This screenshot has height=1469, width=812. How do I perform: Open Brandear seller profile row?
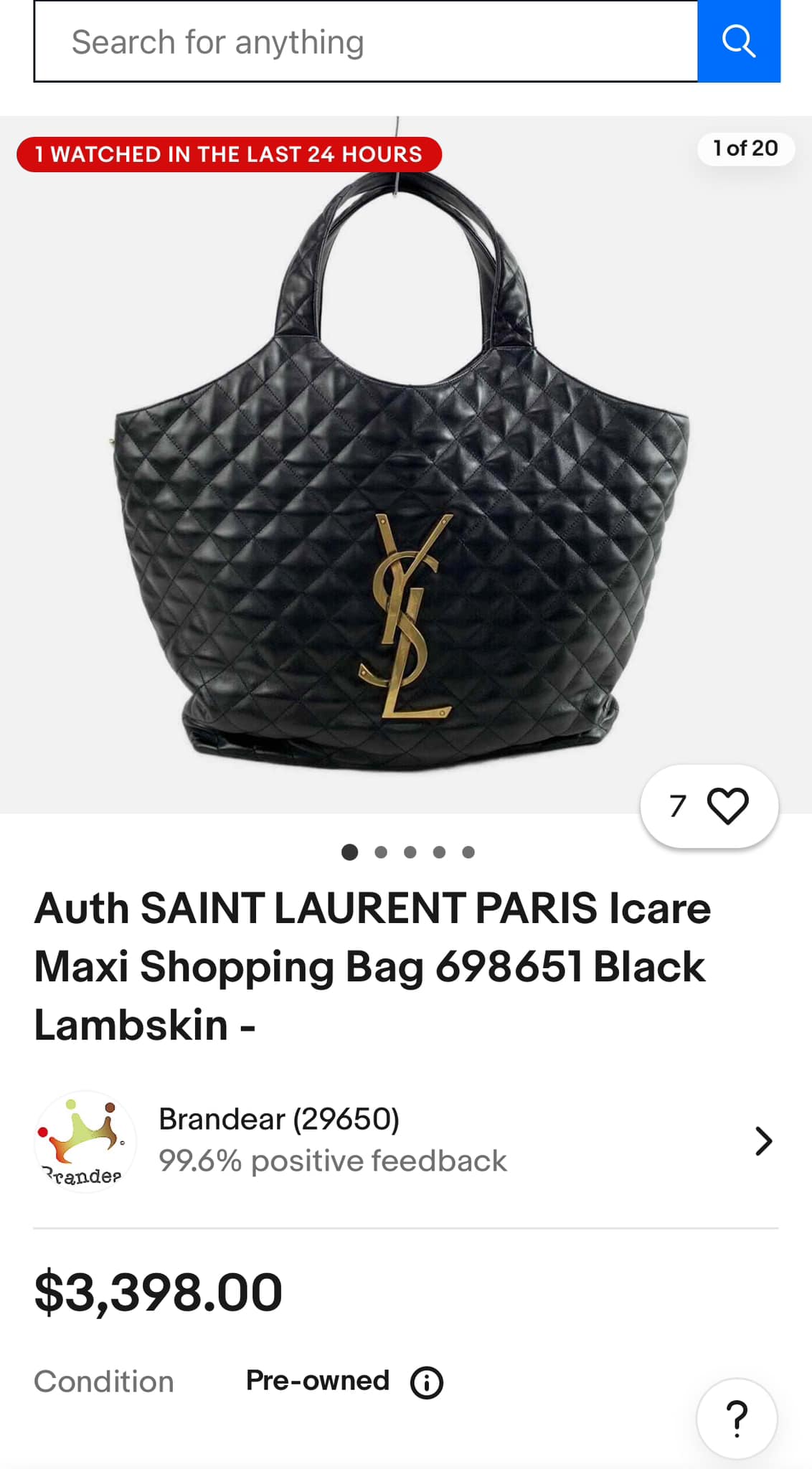(406, 1140)
